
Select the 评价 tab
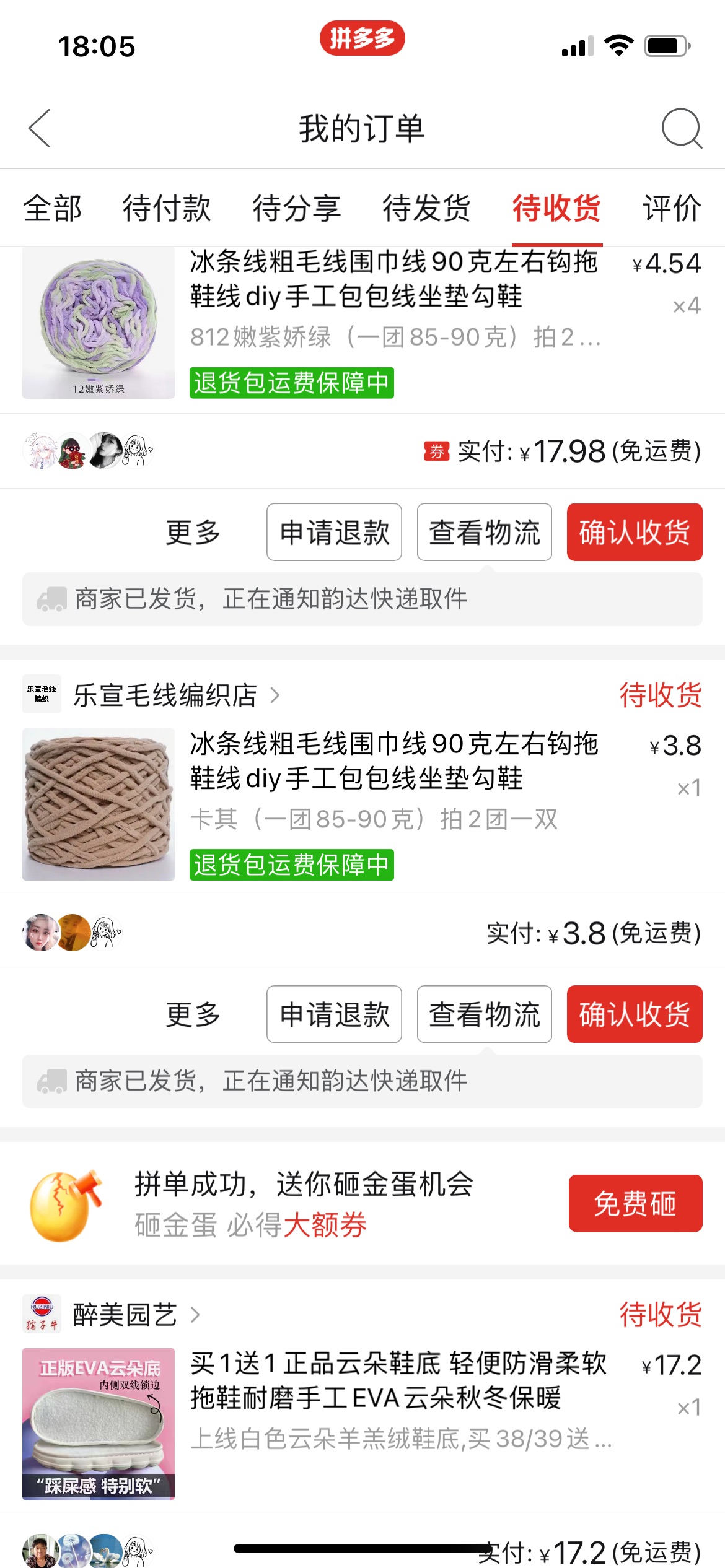(672, 208)
